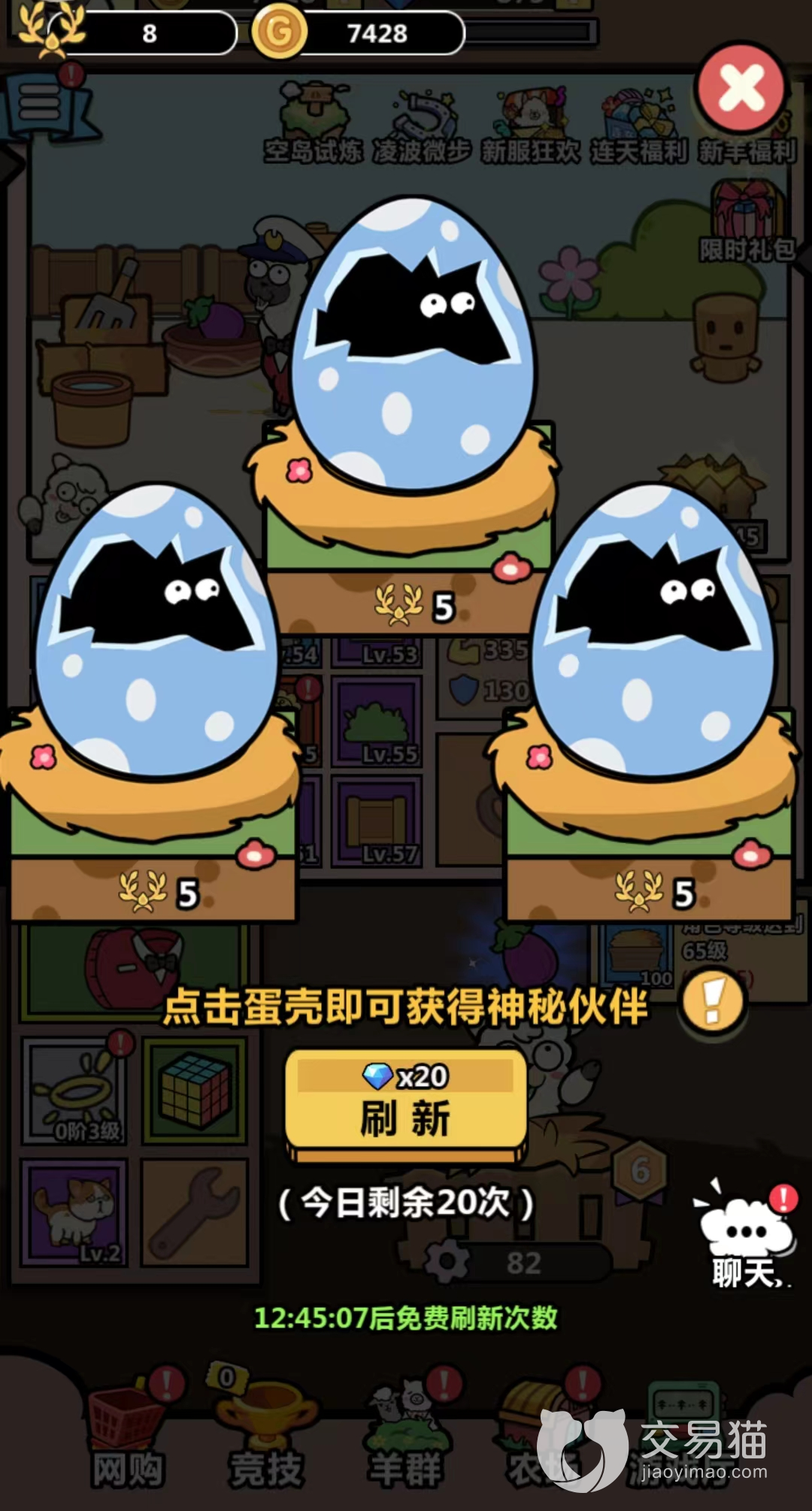
Task: Tap the top center egg
Action: click(x=412, y=346)
